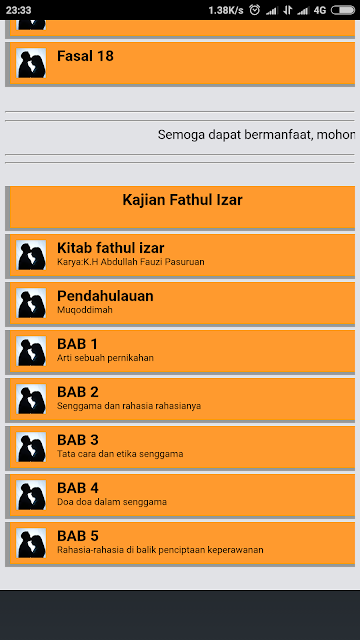Open BAB 4 Doa doa chapter

coord(182,495)
